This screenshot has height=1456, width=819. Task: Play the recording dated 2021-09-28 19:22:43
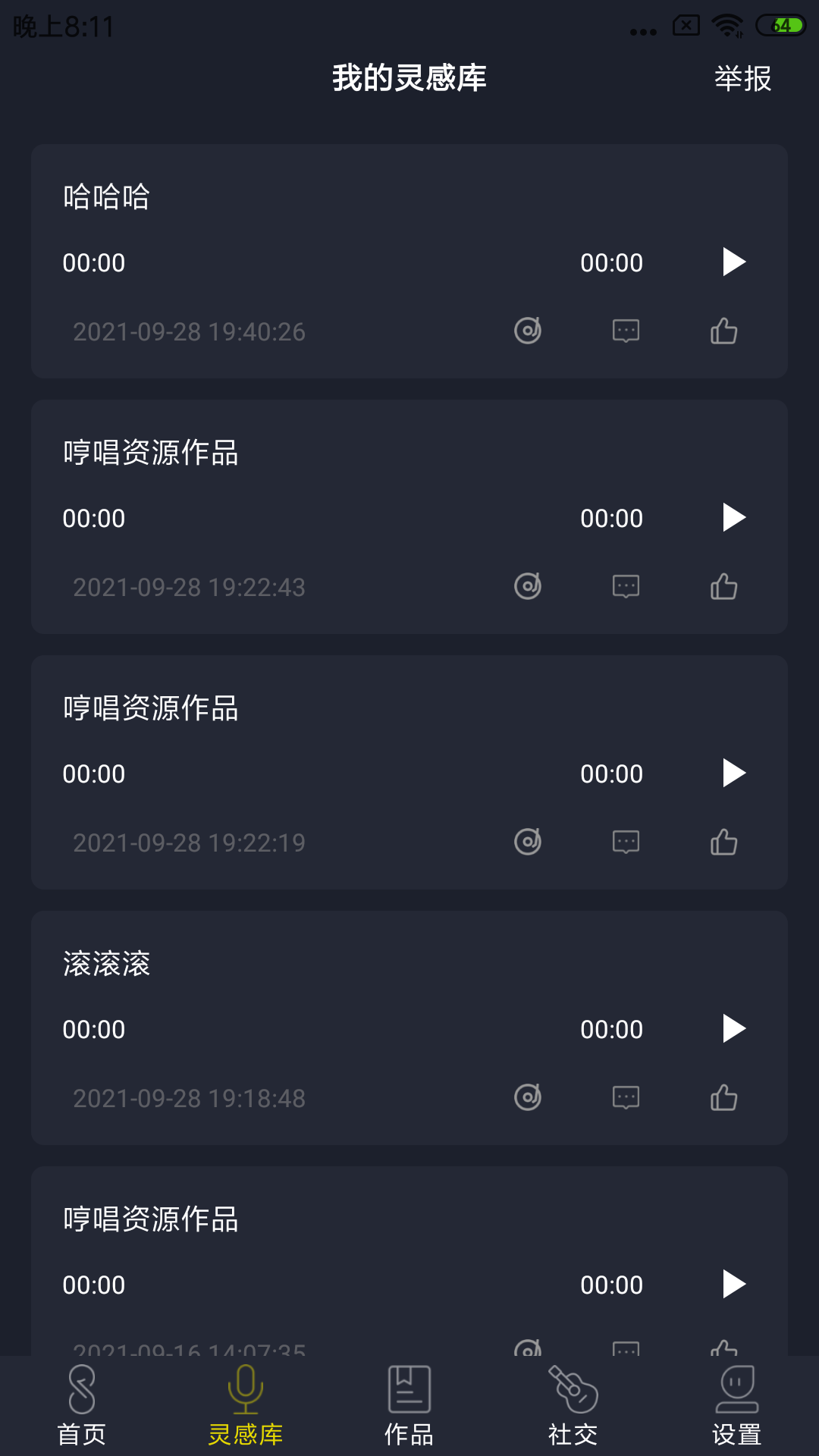[x=733, y=518]
